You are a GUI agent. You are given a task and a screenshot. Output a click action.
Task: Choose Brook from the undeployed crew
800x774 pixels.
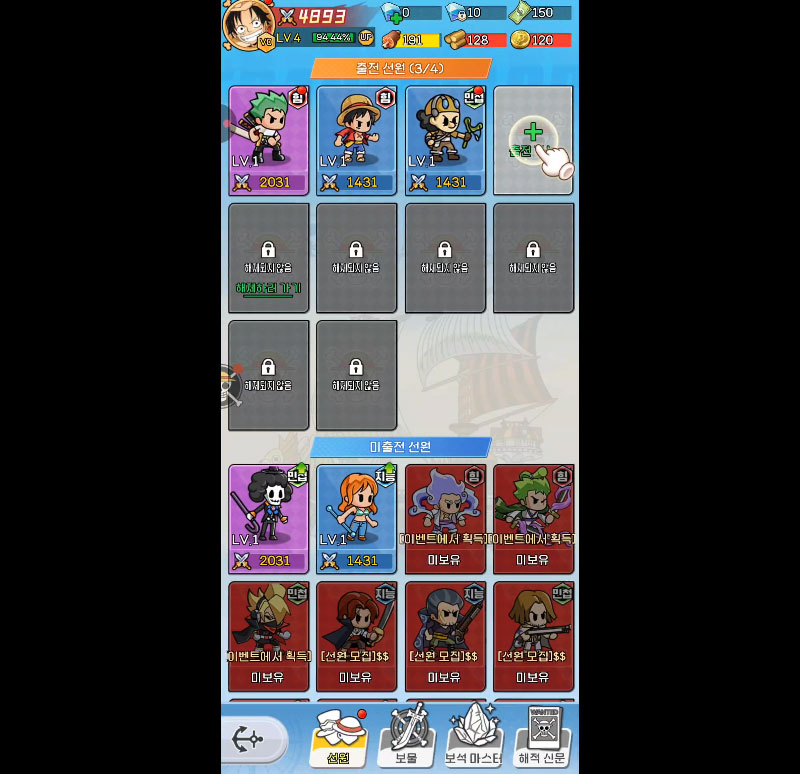pyautogui.click(x=268, y=515)
